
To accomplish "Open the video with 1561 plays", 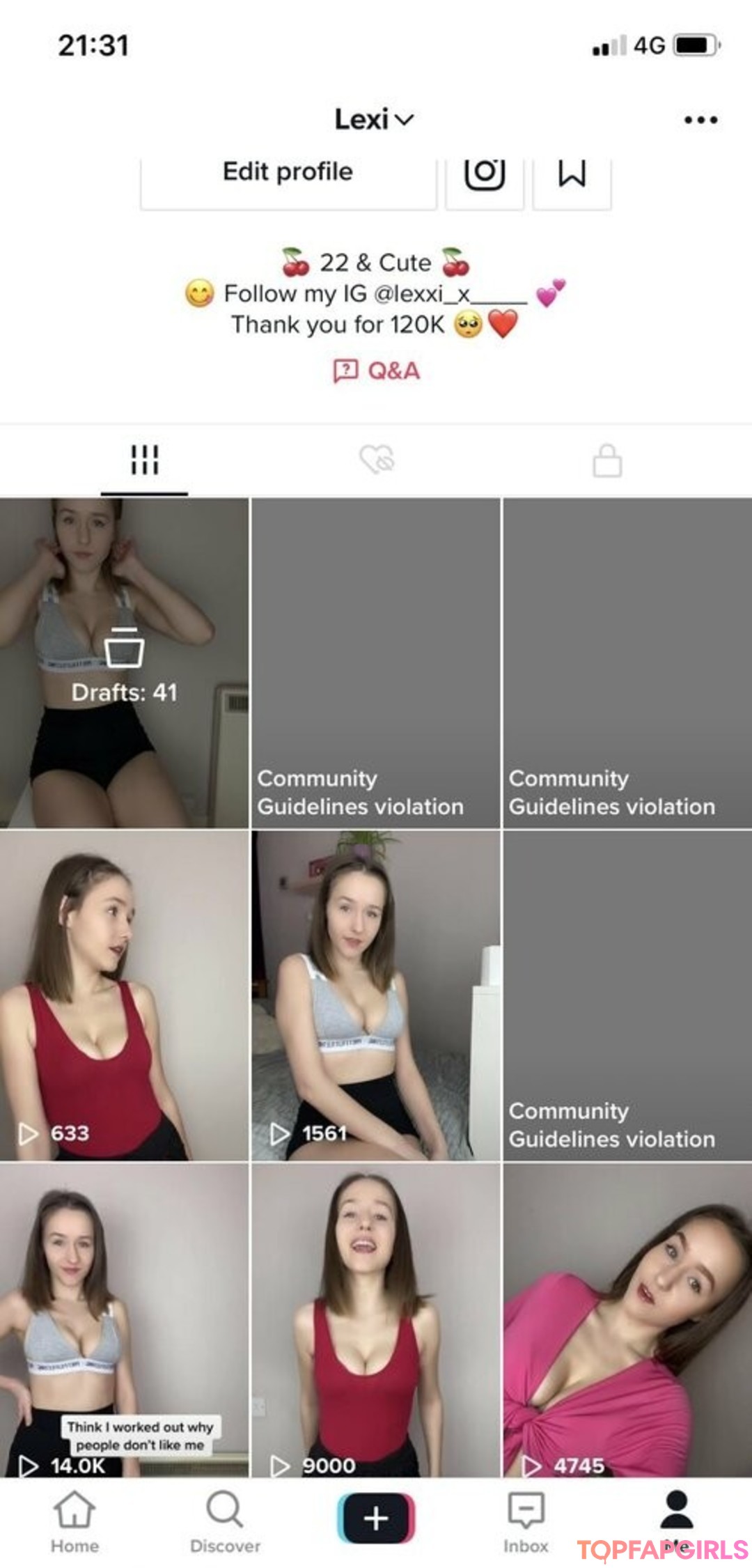I will [375, 996].
